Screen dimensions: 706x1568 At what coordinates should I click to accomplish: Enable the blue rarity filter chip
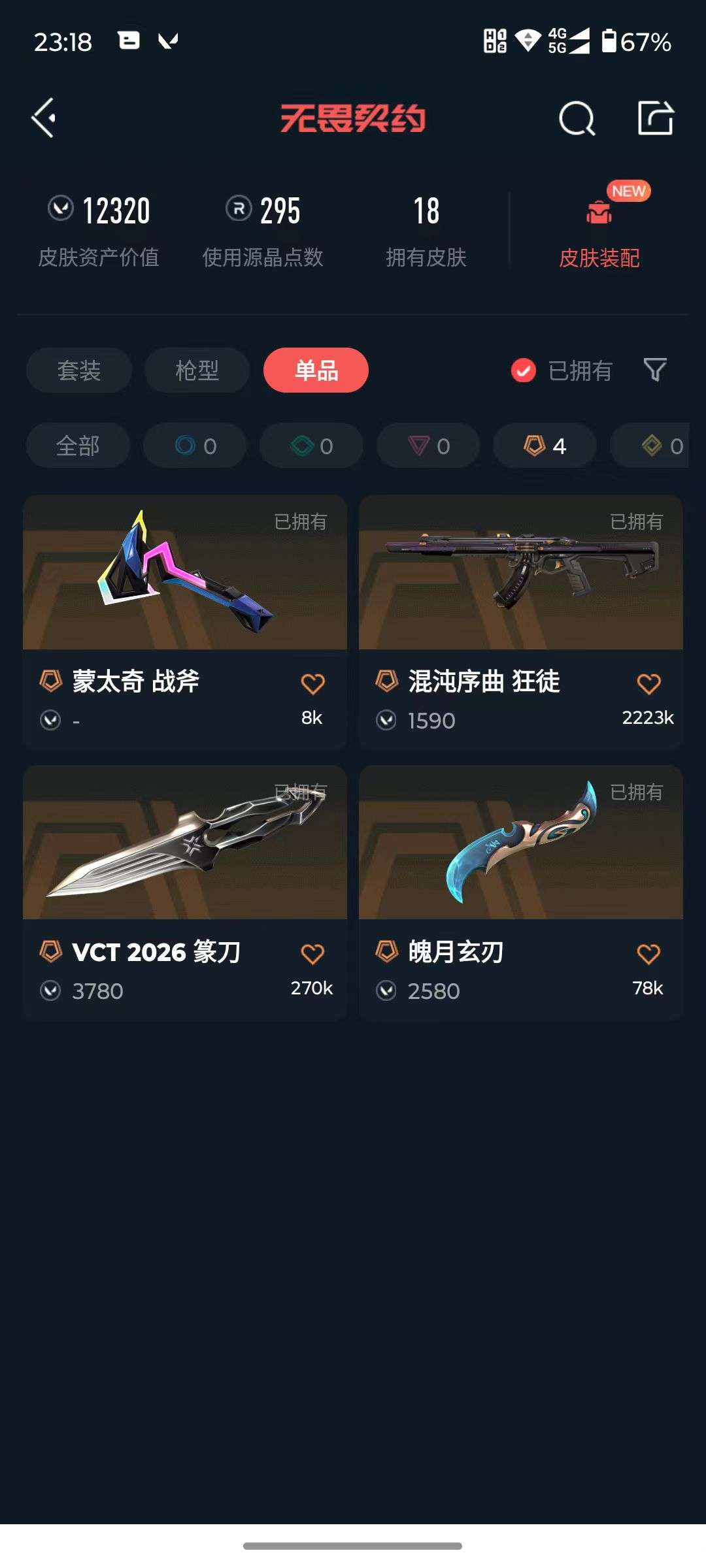click(x=194, y=446)
